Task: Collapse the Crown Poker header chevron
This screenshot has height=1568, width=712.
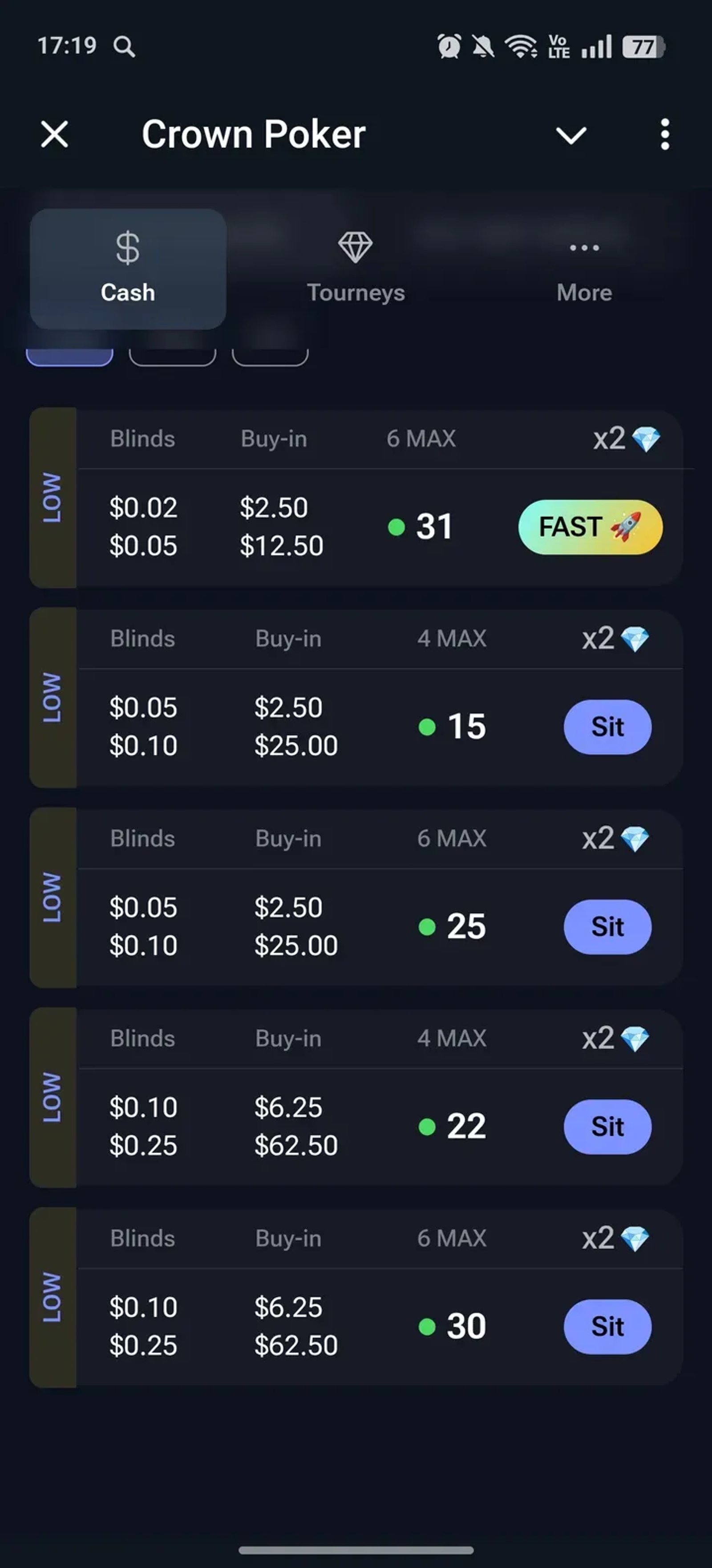Action: point(571,135)
